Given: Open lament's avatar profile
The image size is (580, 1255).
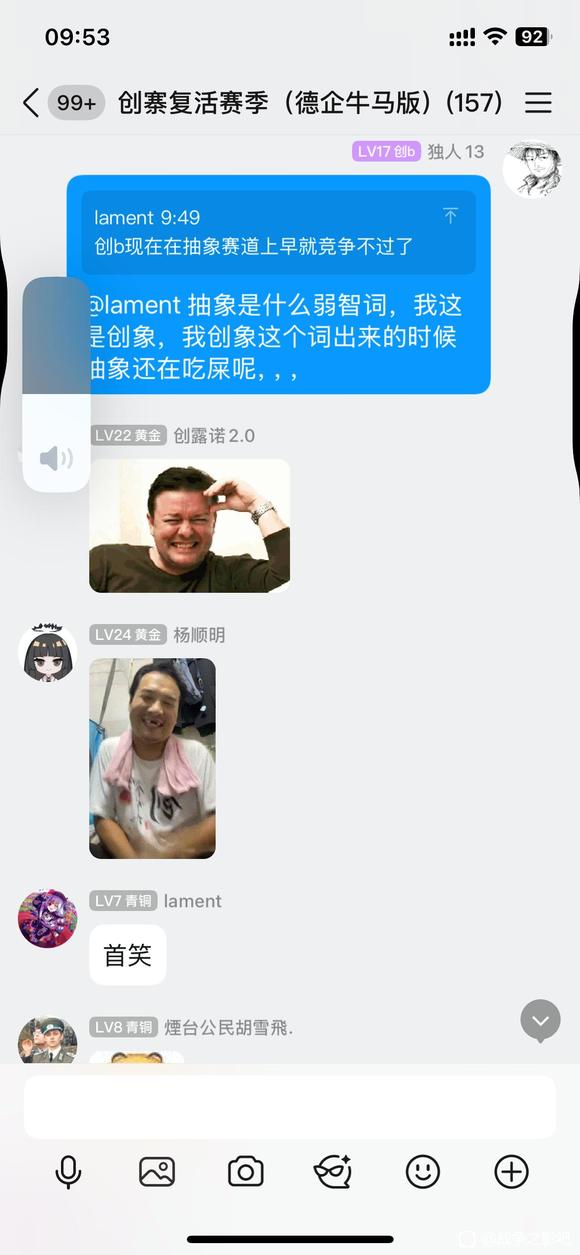Looking at the screenshot, I should pyautogui.click(x=47, y=918).
